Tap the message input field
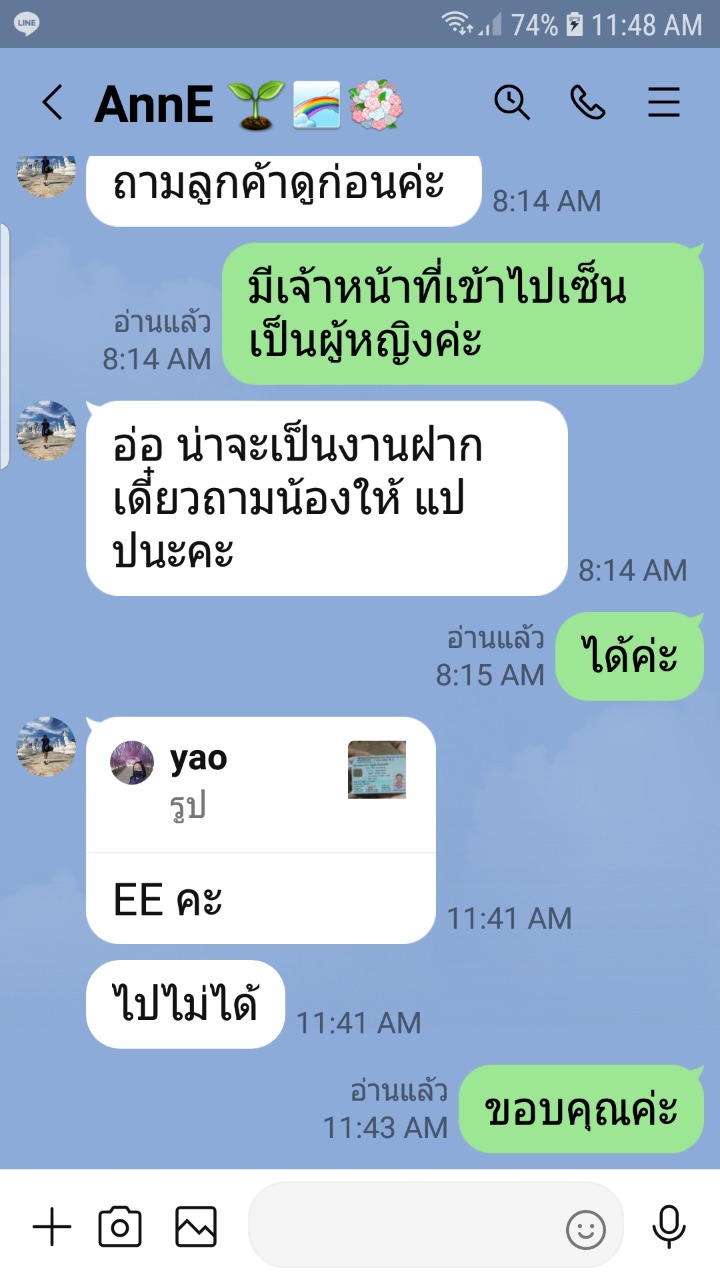This screenshot has width=720, height=1280. pyautogui.click(x=400, y=1226)
